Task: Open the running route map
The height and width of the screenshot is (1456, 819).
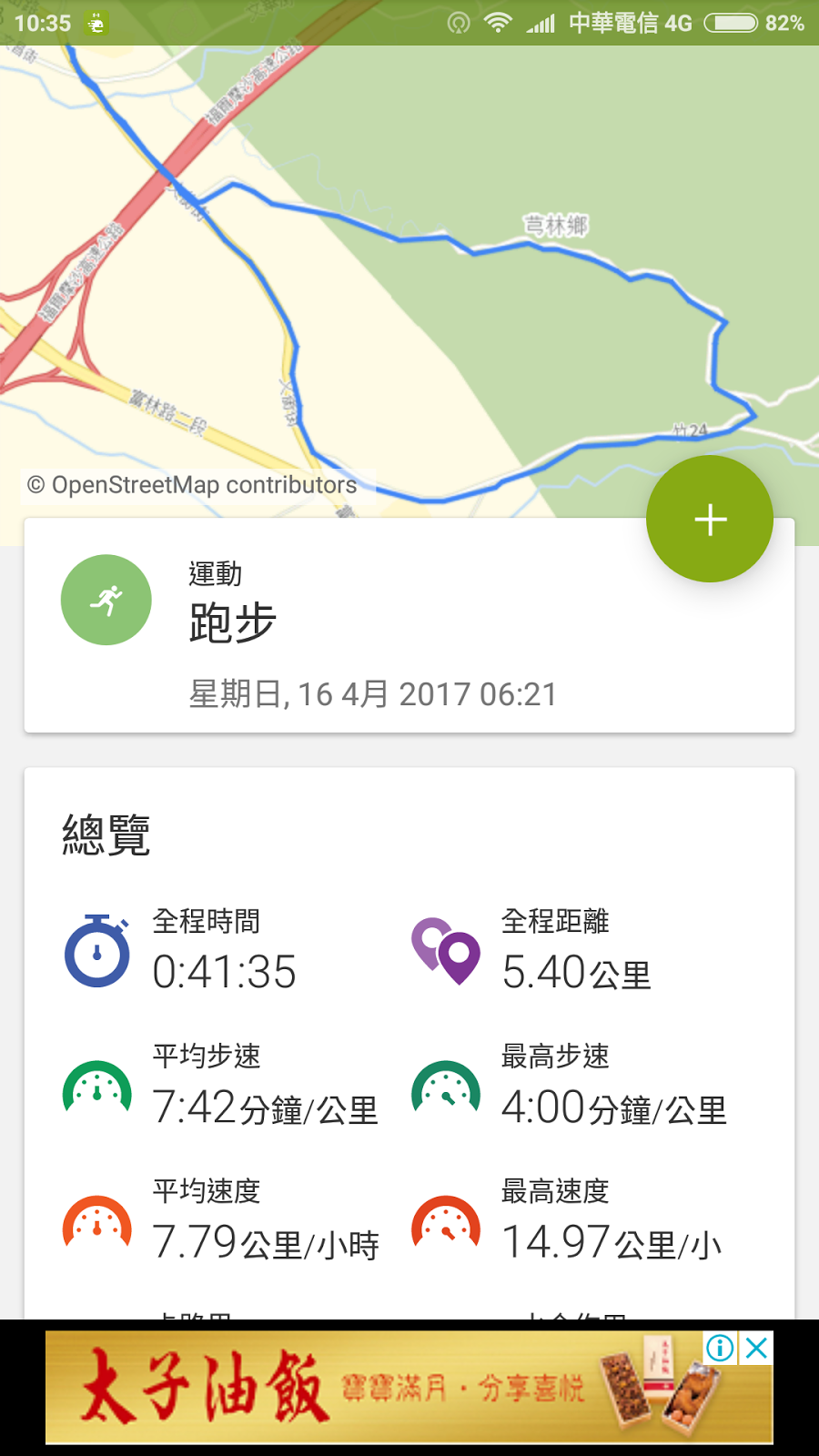Action: click(x=409, y=273)
